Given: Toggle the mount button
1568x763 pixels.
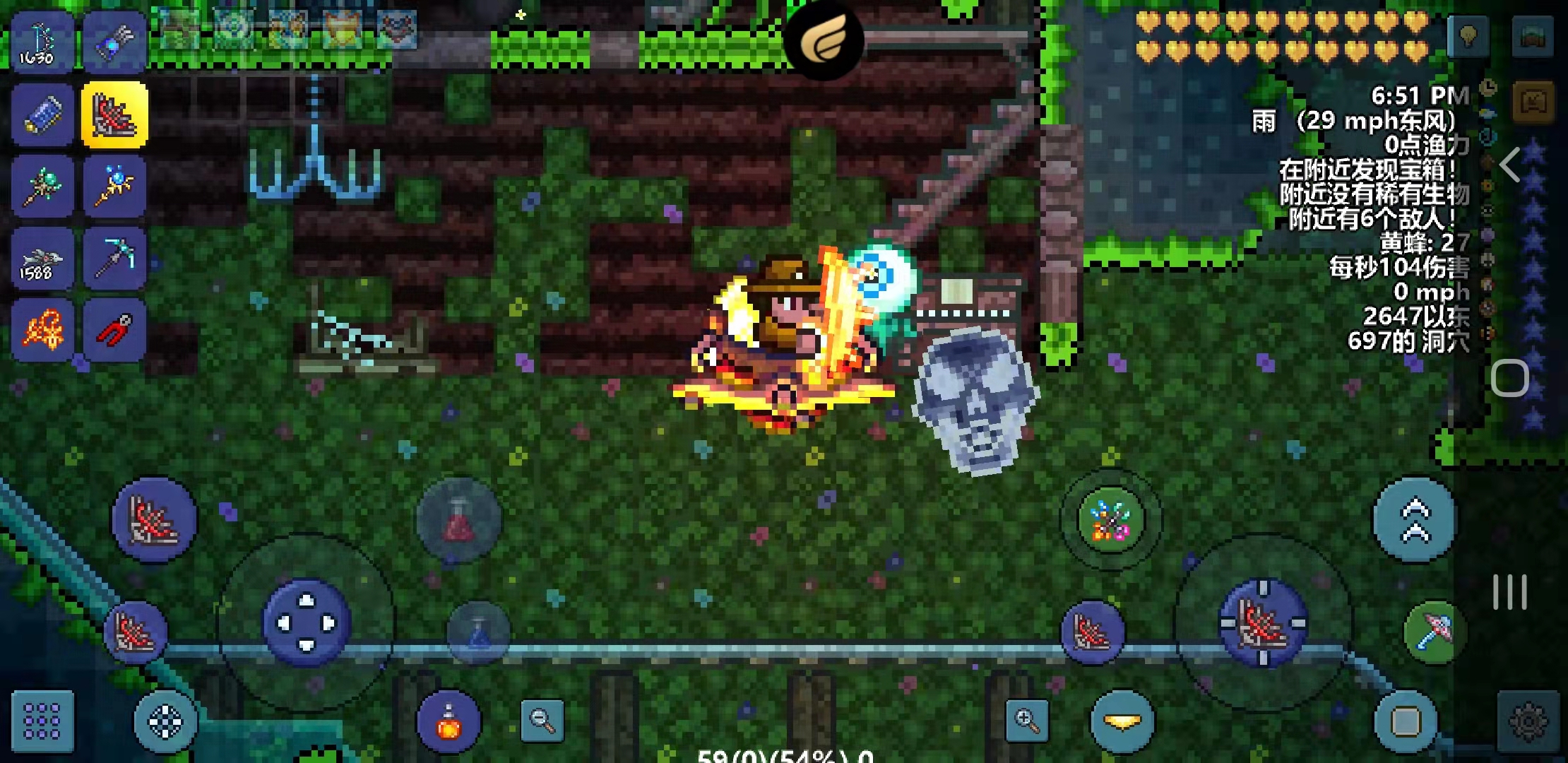Looking at the screenshot, I should 1122,721.
